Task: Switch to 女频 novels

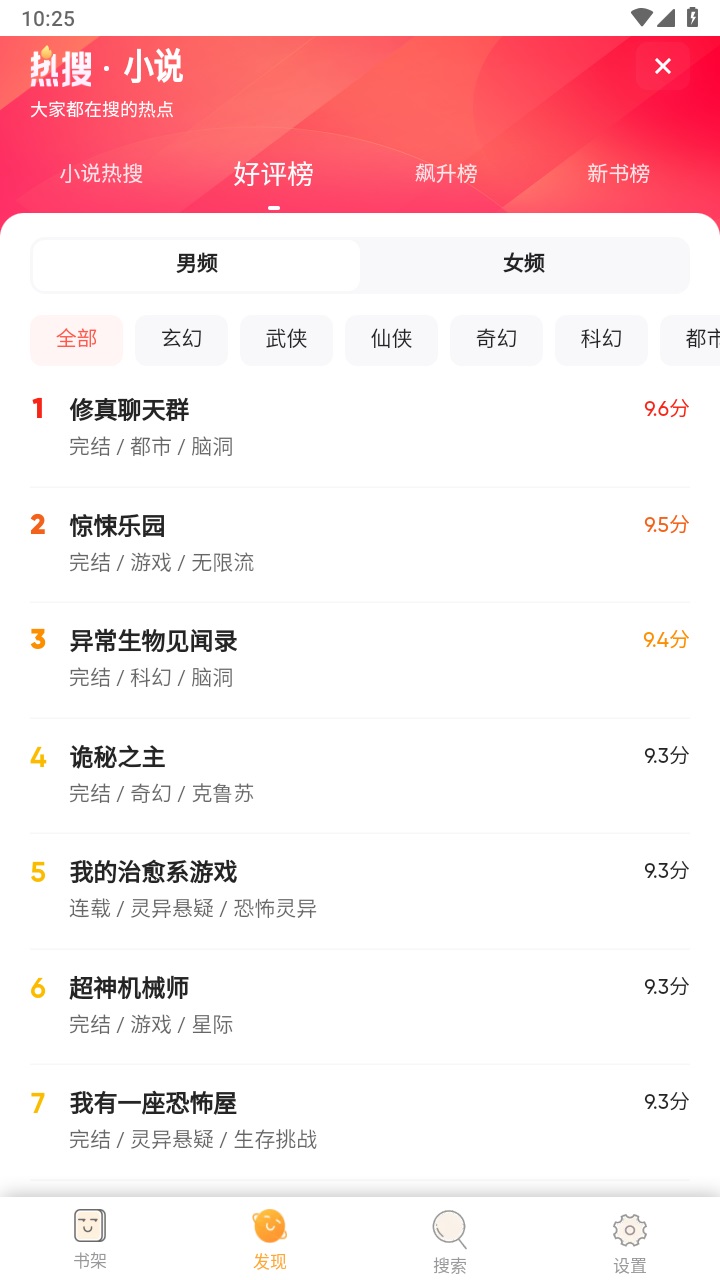Action: (524, 263)
